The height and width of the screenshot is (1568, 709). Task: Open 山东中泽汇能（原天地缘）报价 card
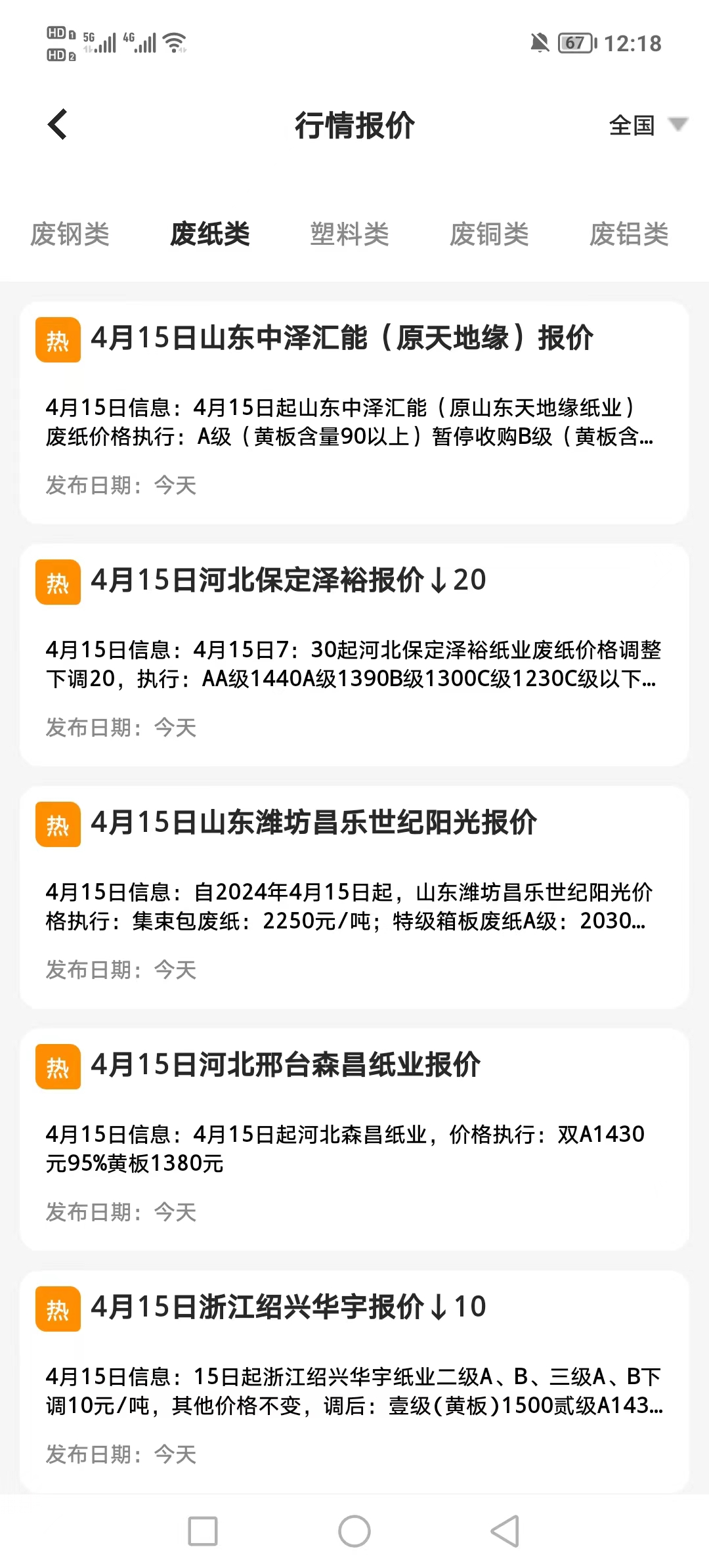(354, 412)
